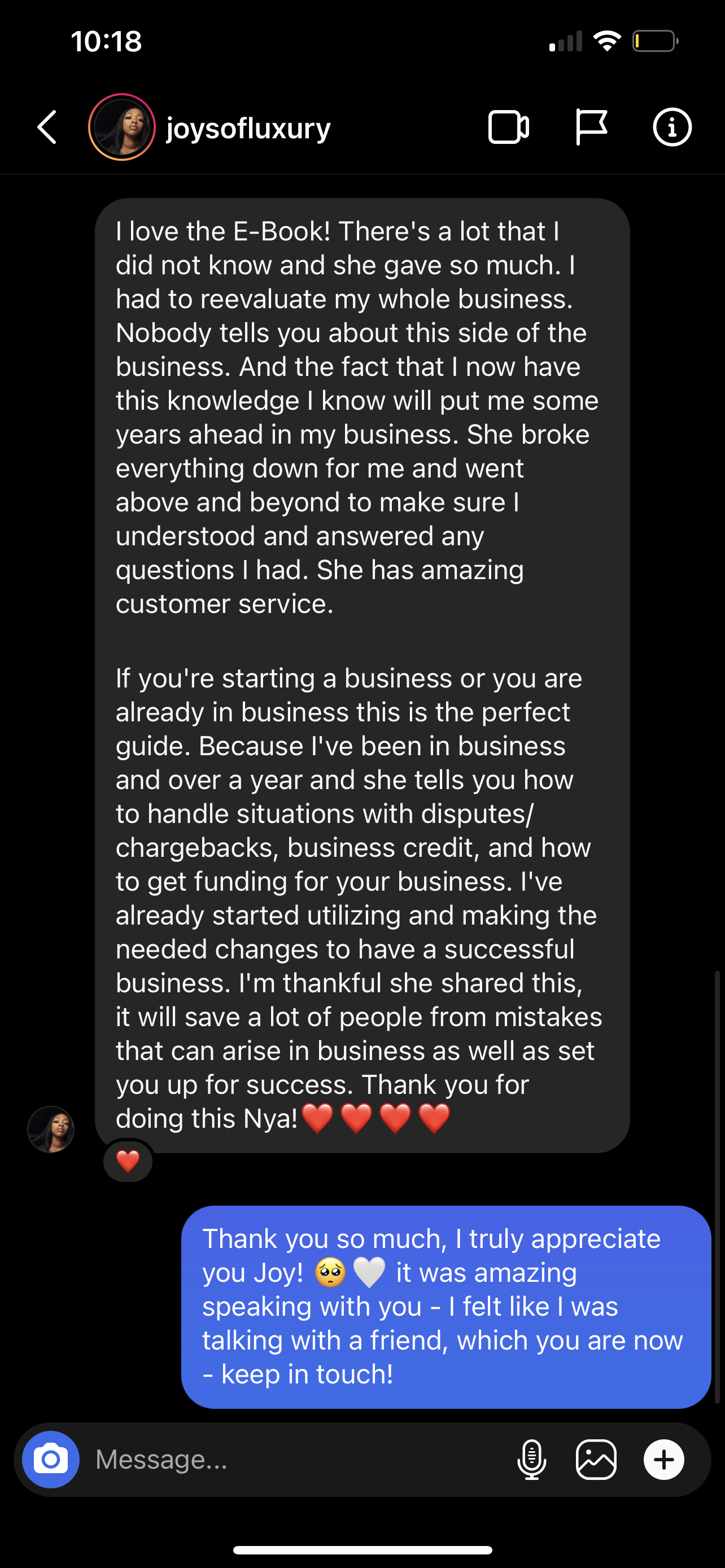Tap the flag icon in the header
The height and width of the screenshot is (1568, 725).
(x=591, y=127)
